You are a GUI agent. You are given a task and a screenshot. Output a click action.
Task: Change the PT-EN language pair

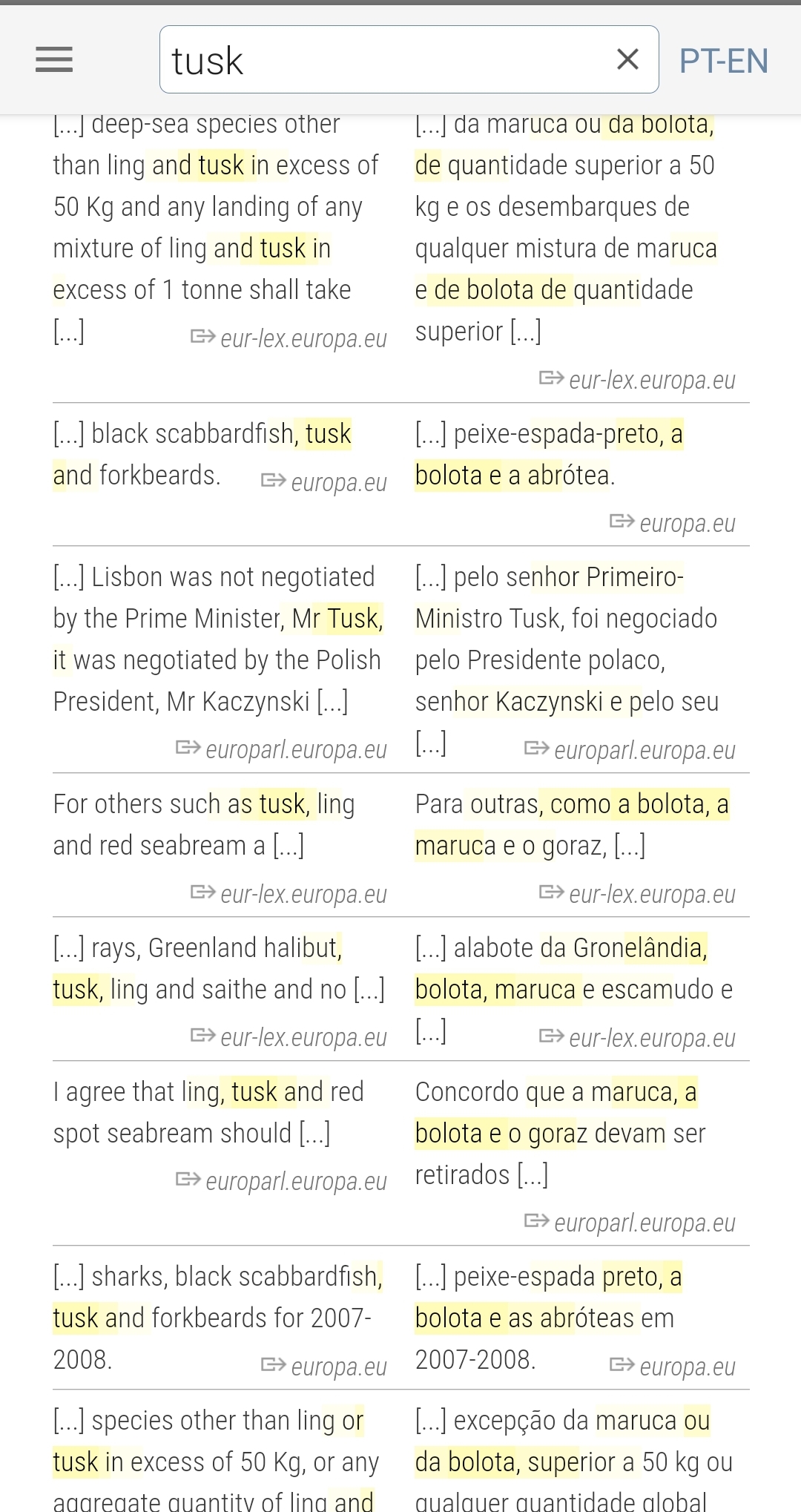coord(723,61)
